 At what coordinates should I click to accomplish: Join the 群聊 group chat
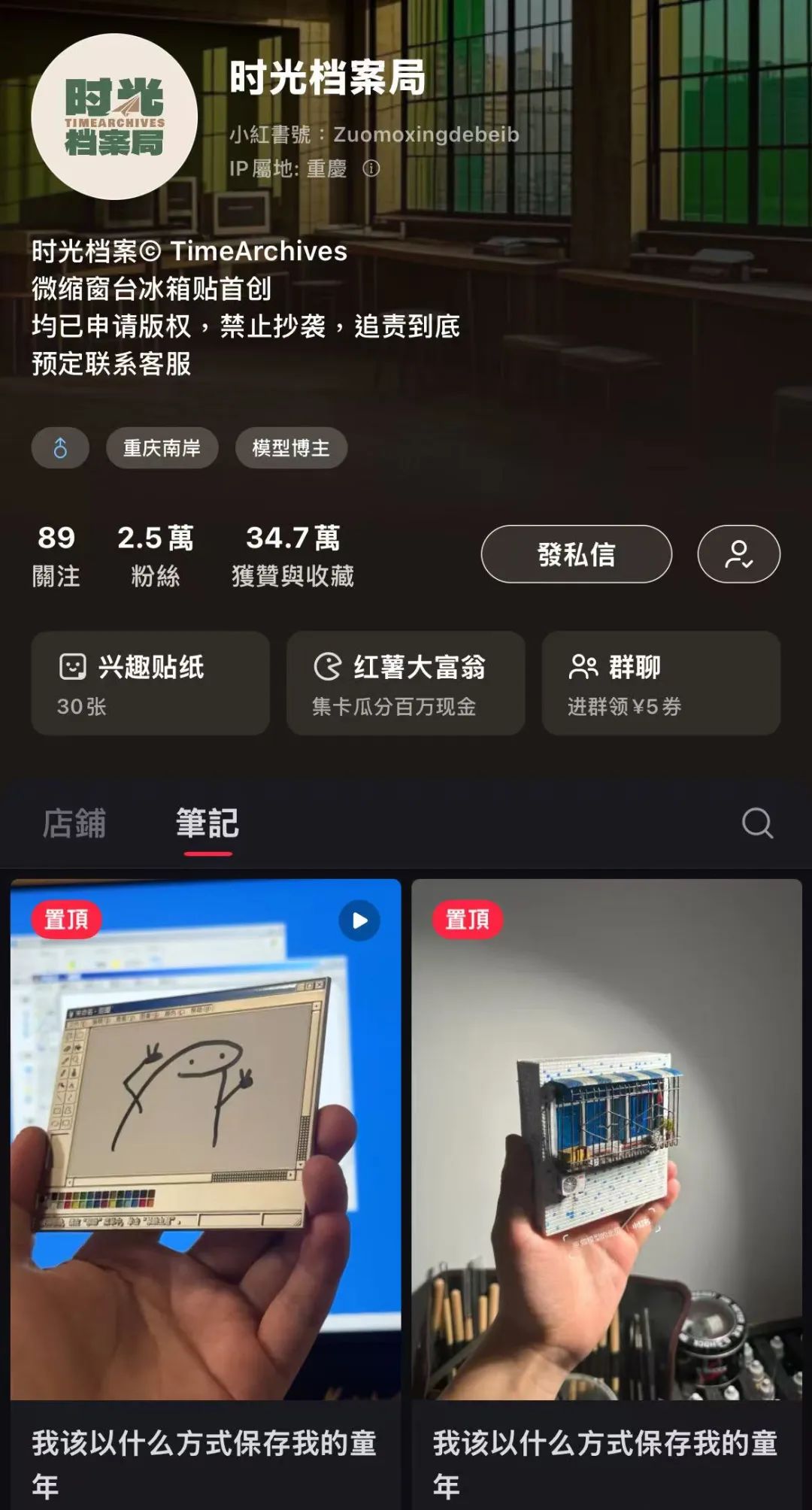tap(660, 683)
